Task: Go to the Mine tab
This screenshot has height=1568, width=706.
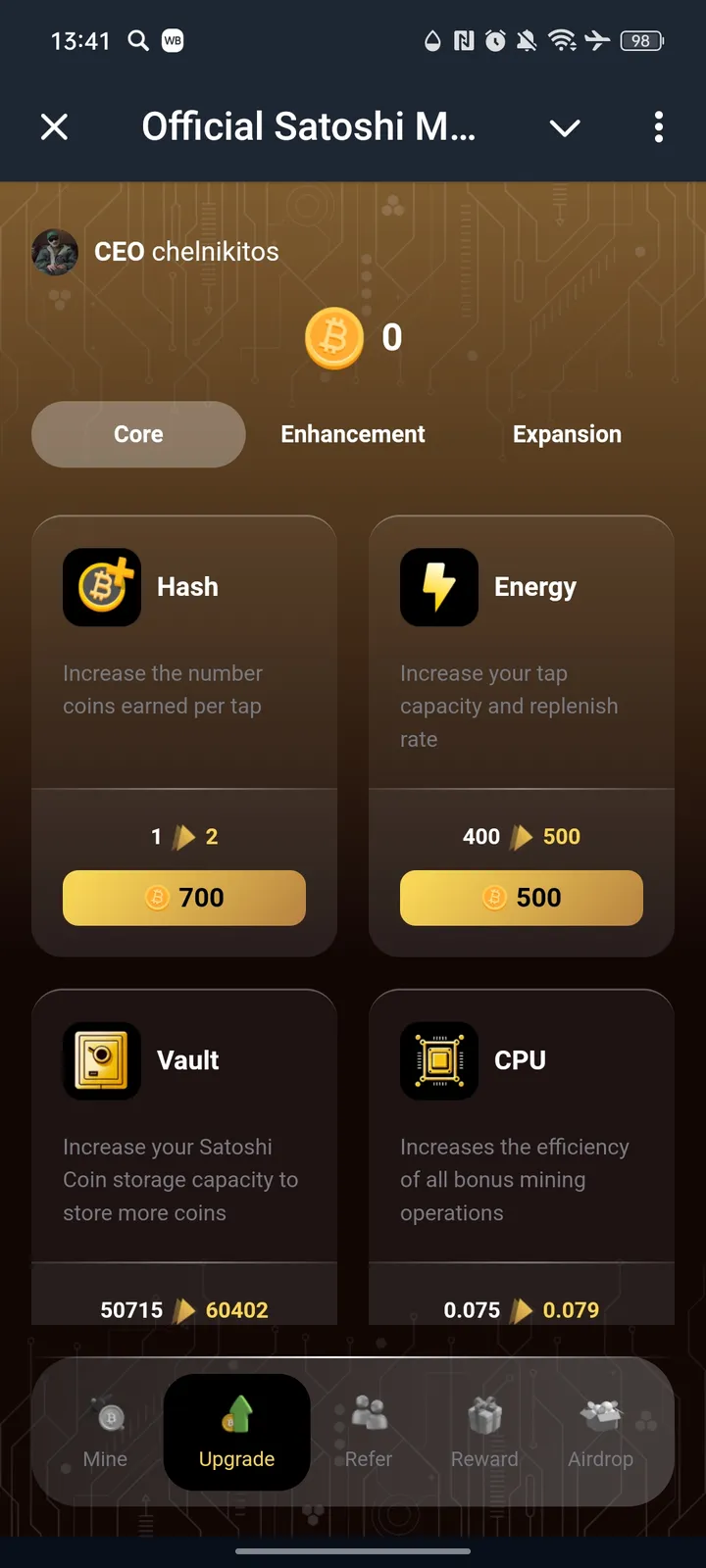Action: point(106,1433)
